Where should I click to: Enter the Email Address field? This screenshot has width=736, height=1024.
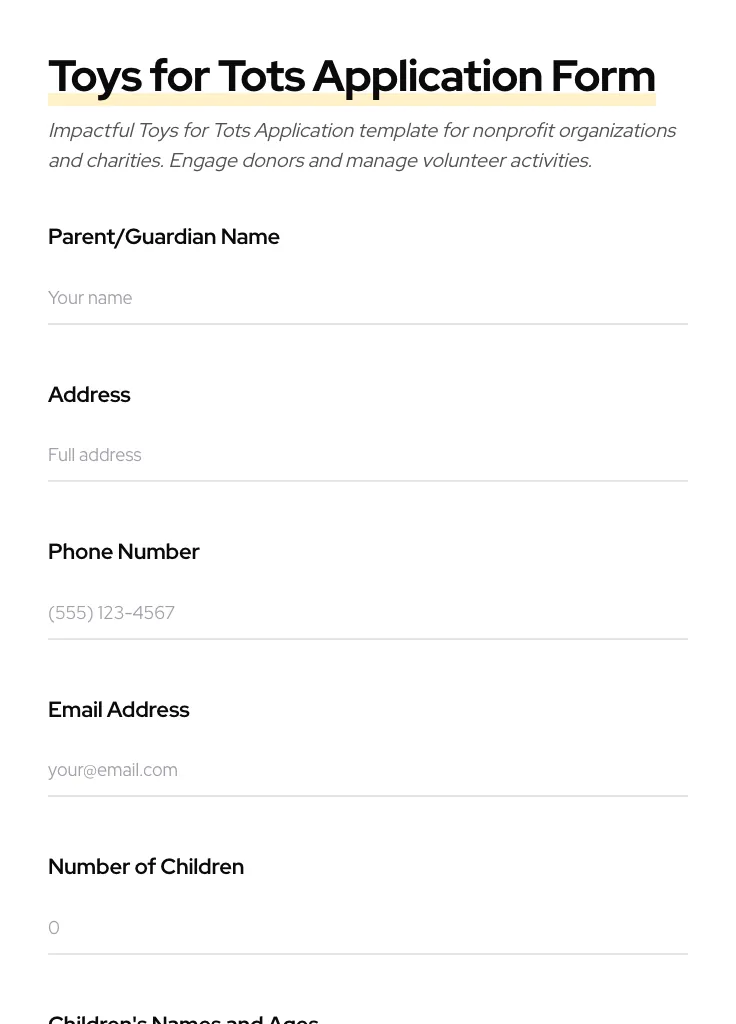coord(367,770)
